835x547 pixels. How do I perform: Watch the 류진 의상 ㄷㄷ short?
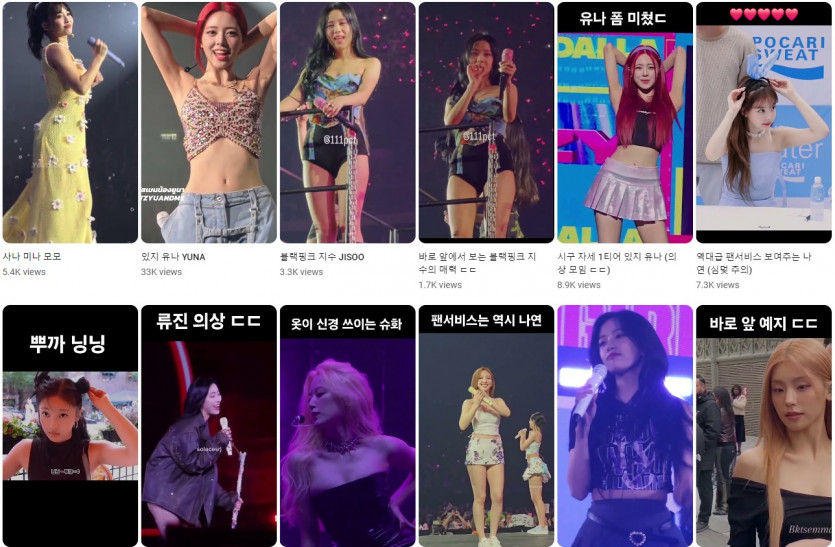(x=209, y=425)
